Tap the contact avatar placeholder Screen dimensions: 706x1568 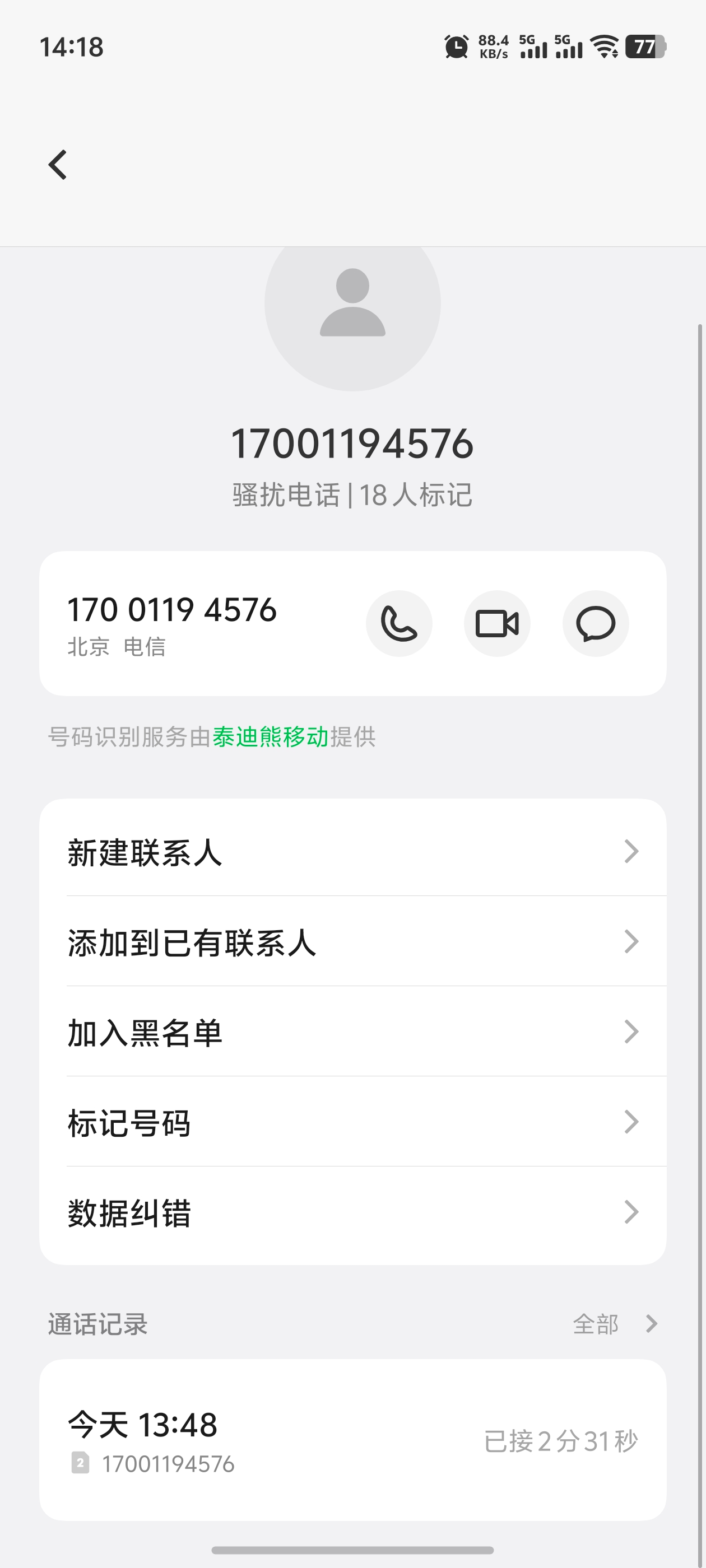click(x=352, y=310)
